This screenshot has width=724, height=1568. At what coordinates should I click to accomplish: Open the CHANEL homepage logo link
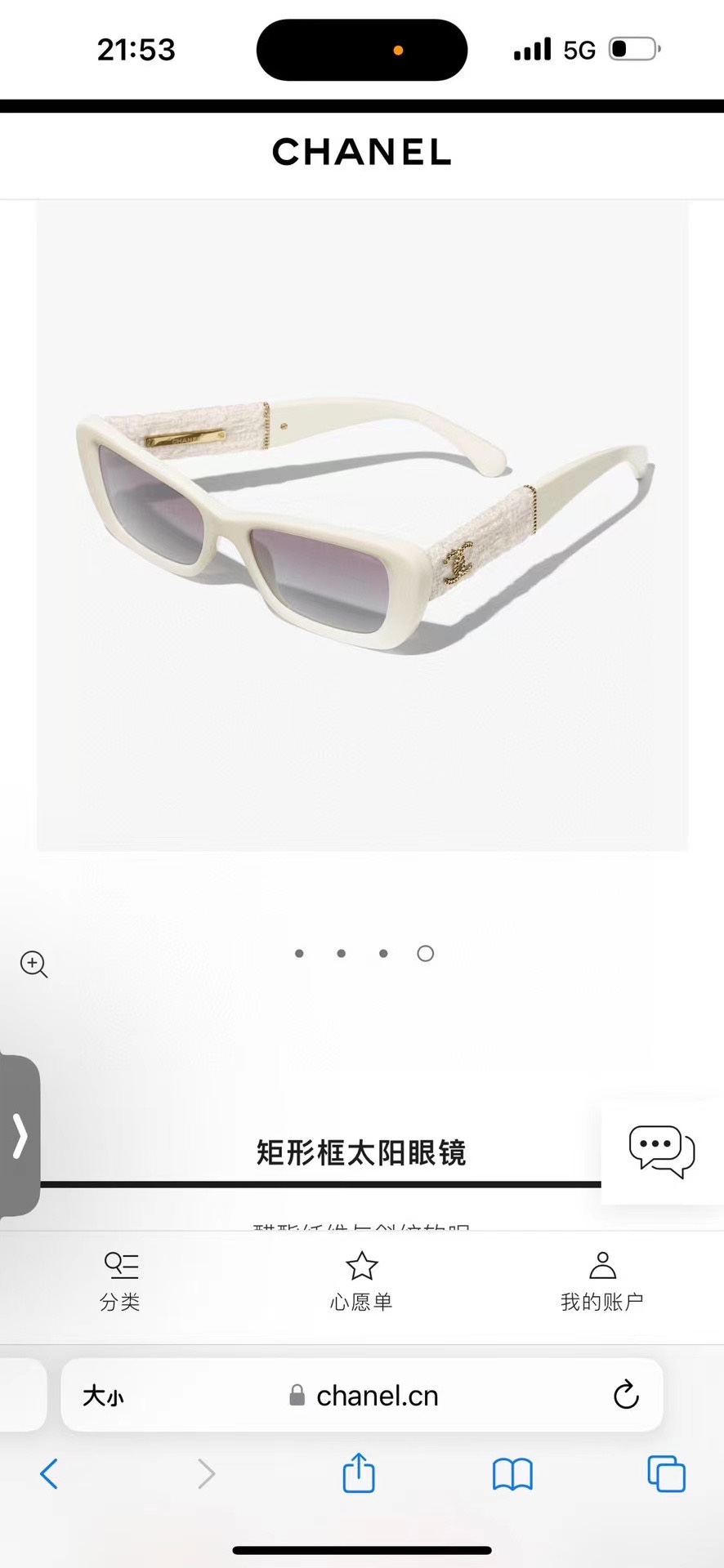tap(361, 152)
